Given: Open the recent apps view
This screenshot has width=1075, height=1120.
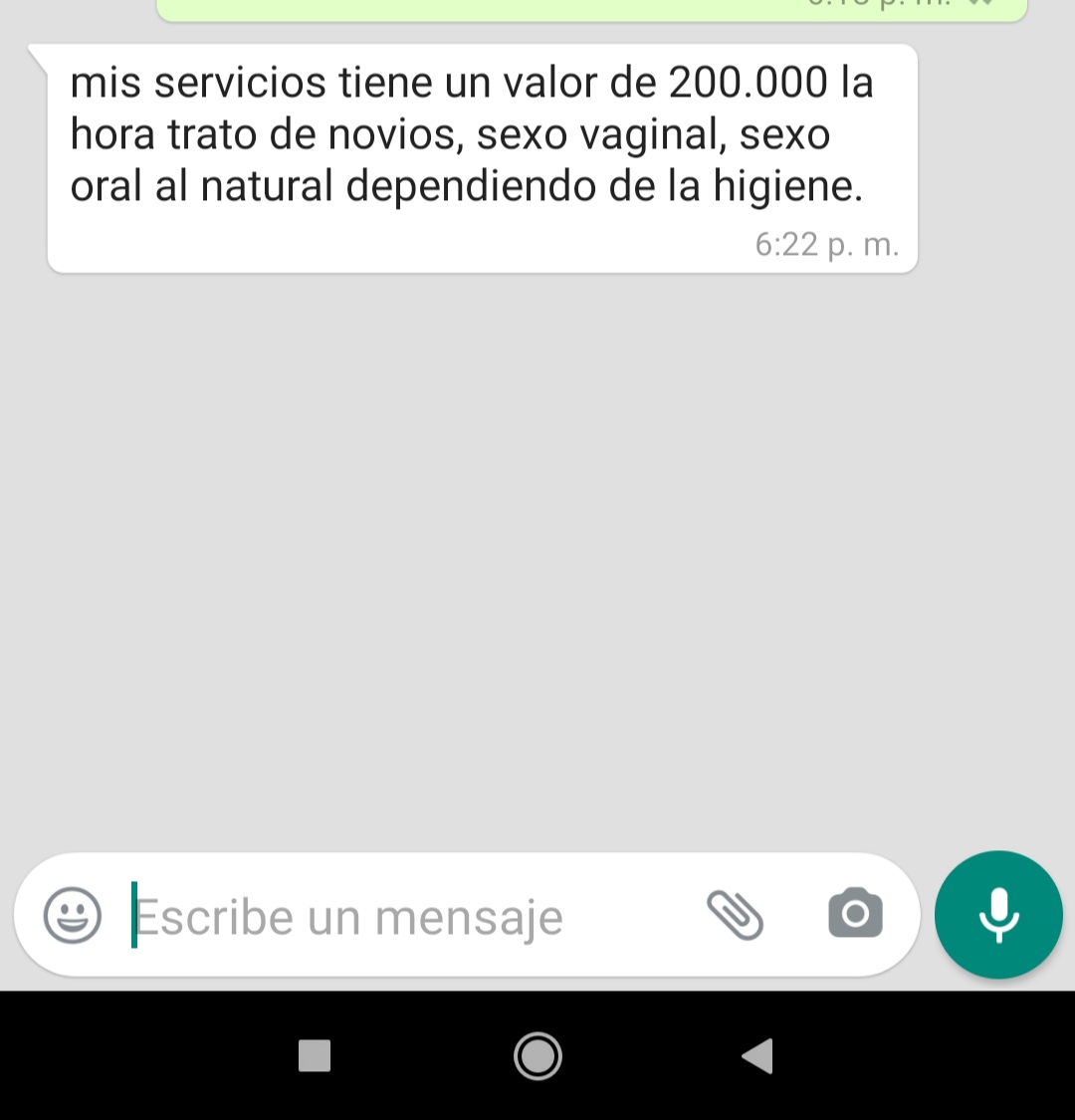Looking at the screenshot, I should (315, 1055).
